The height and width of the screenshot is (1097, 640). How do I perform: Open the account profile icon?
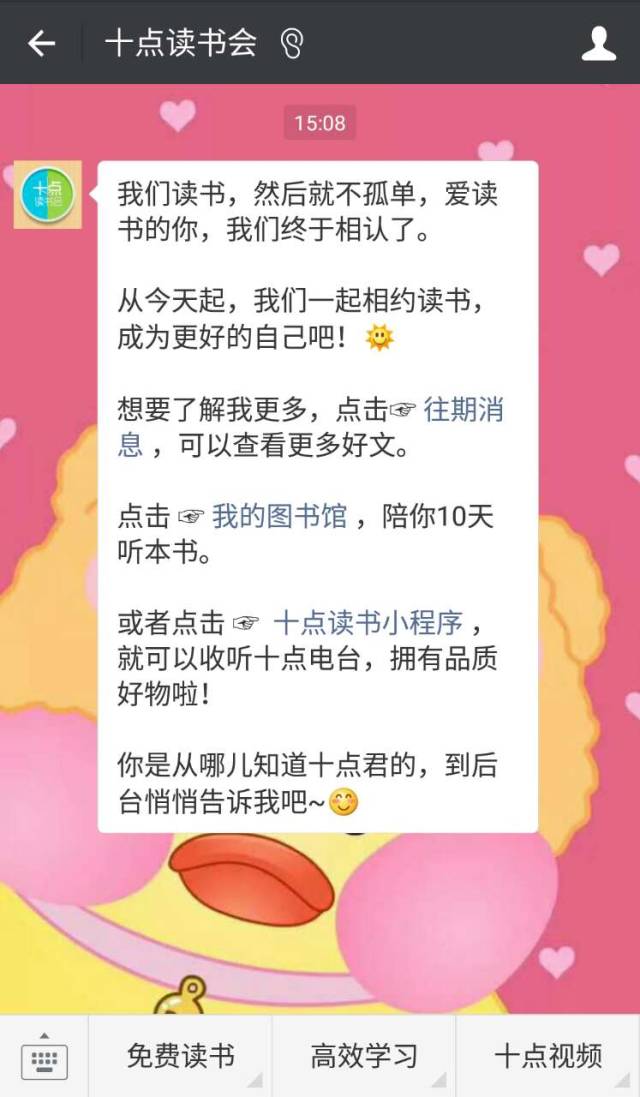pos(599,43)
